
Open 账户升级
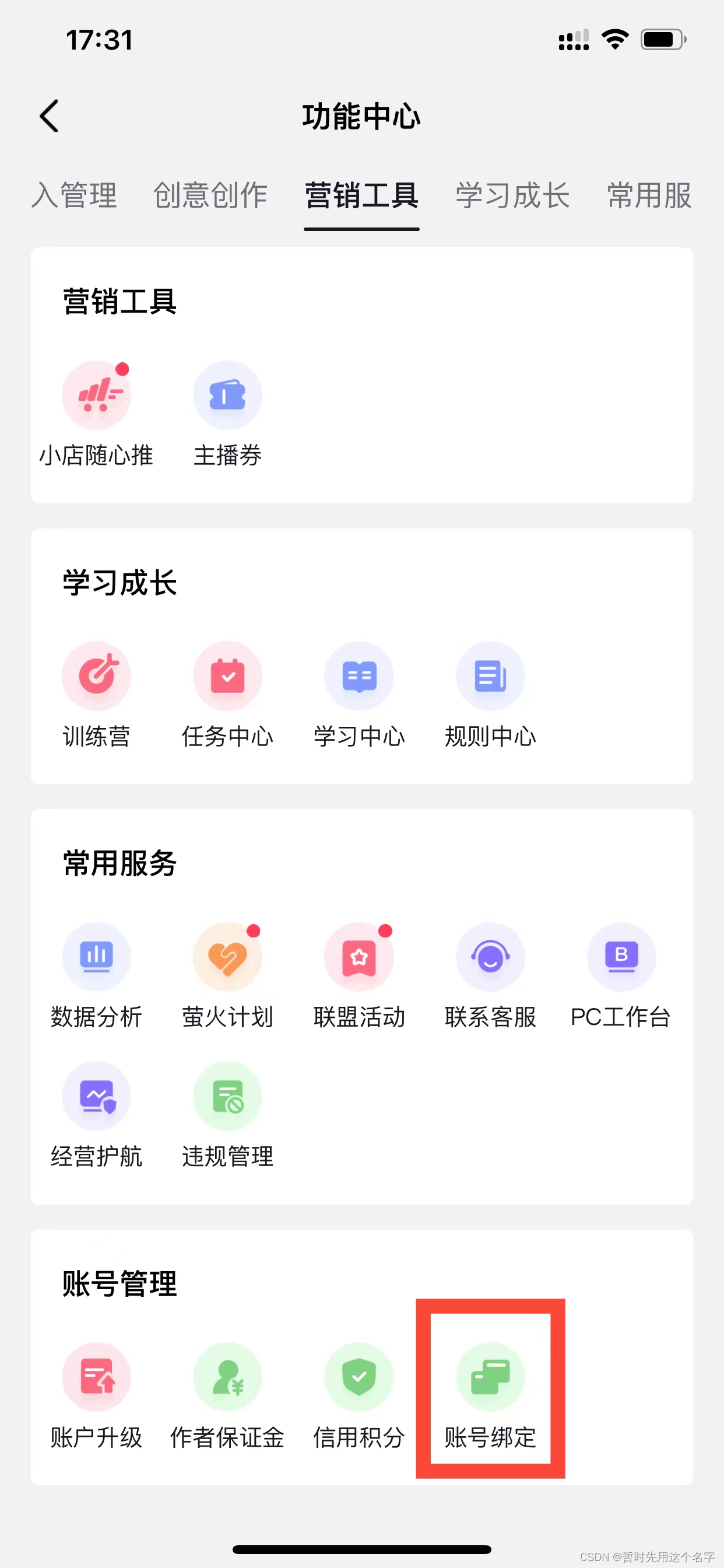pos(96,1377)
